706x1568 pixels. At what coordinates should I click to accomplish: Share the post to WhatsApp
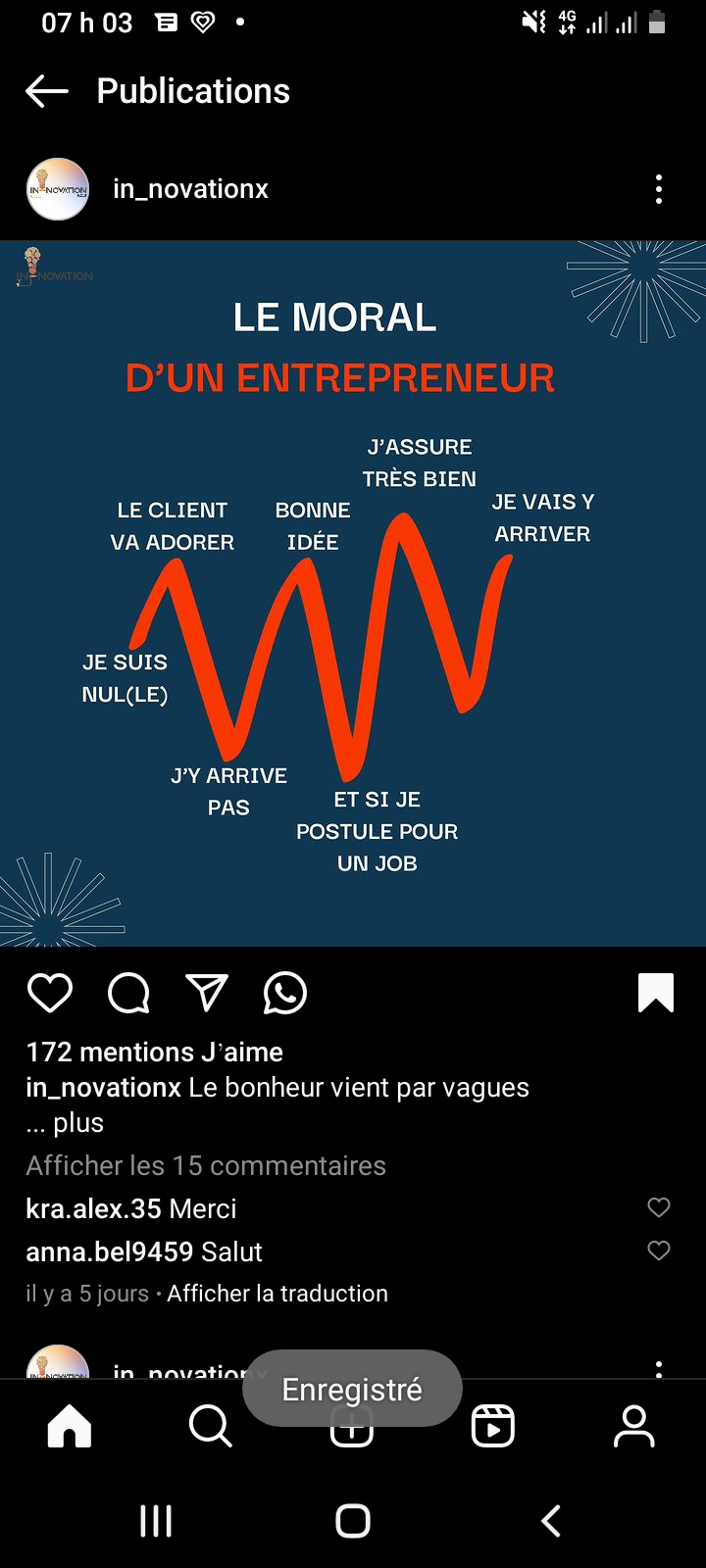coord(285,993)
